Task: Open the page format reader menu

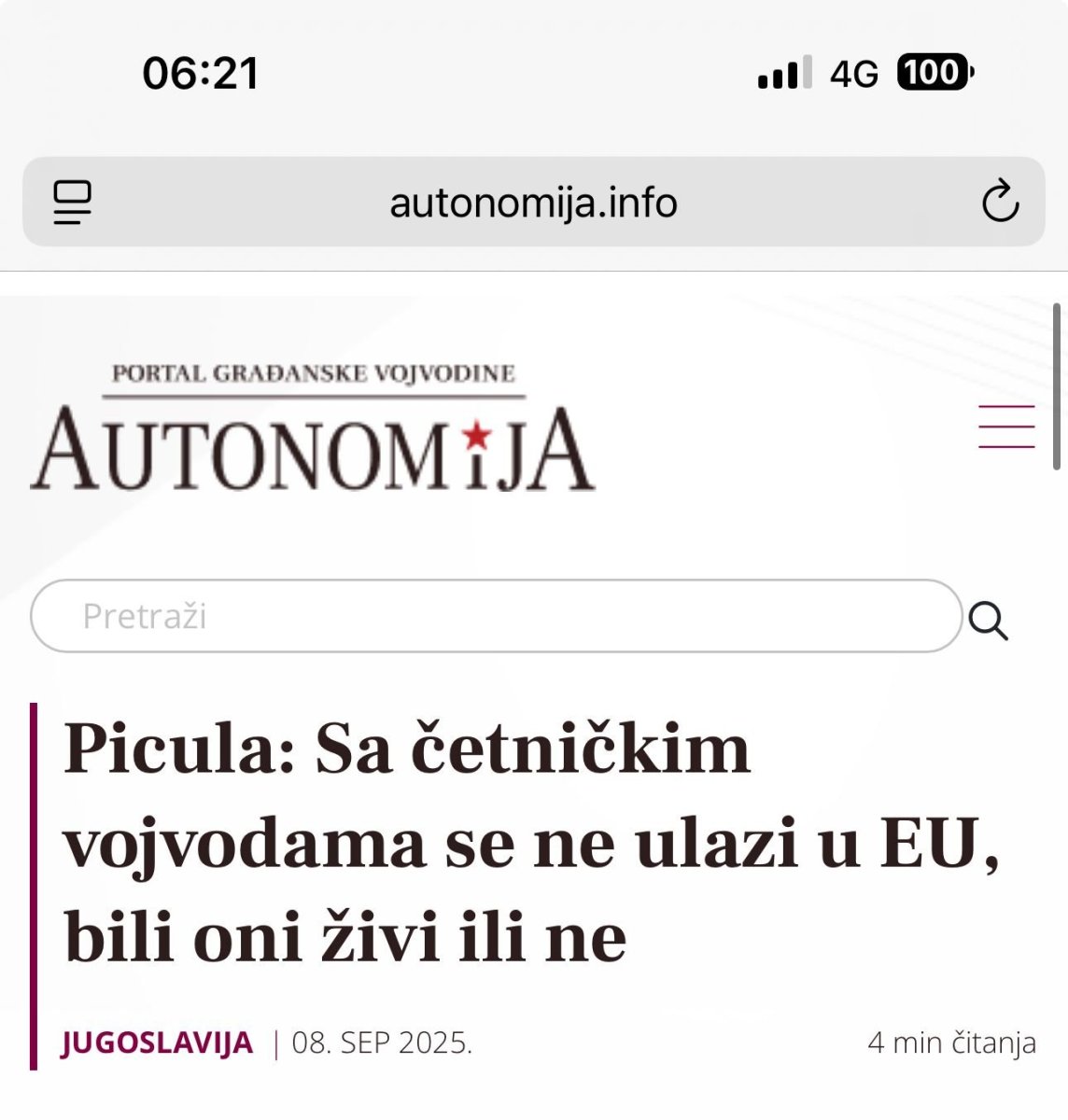Action: (73, 202)
